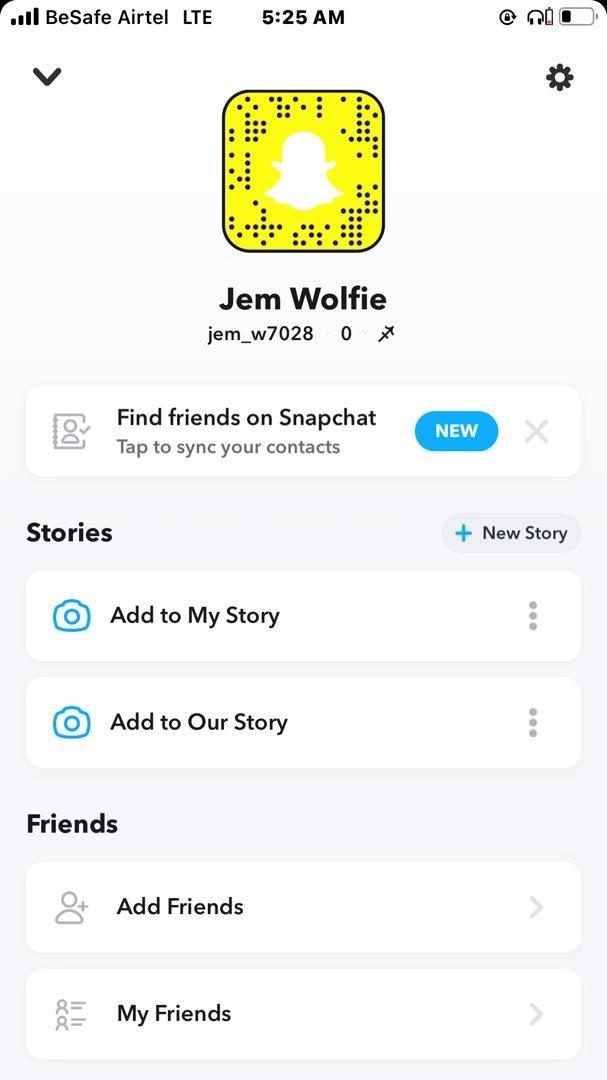Open options for Add to My Story
The image size is (607, 1080).
click(533, 616)
